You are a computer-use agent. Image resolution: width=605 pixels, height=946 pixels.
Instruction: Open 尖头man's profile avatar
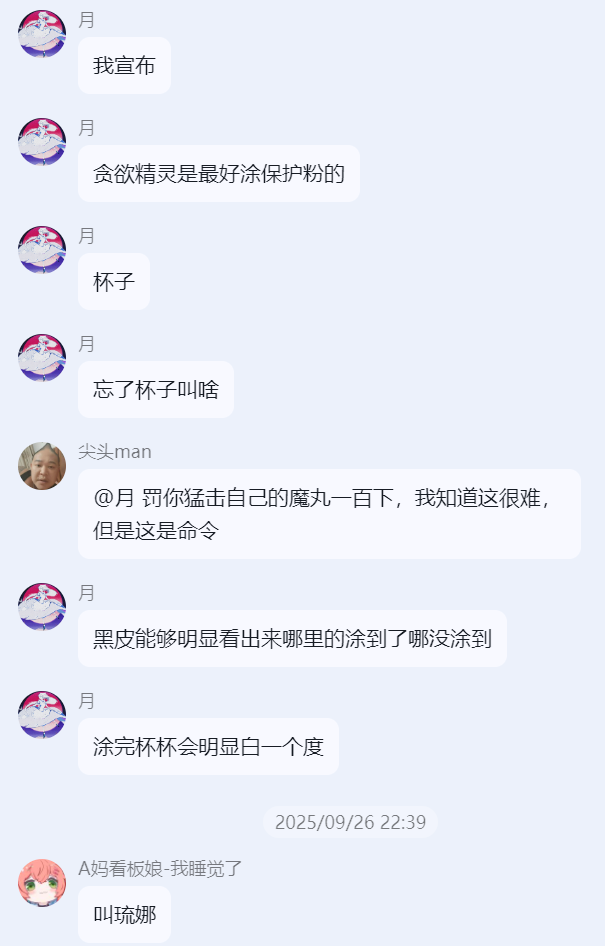pos(42,466)
